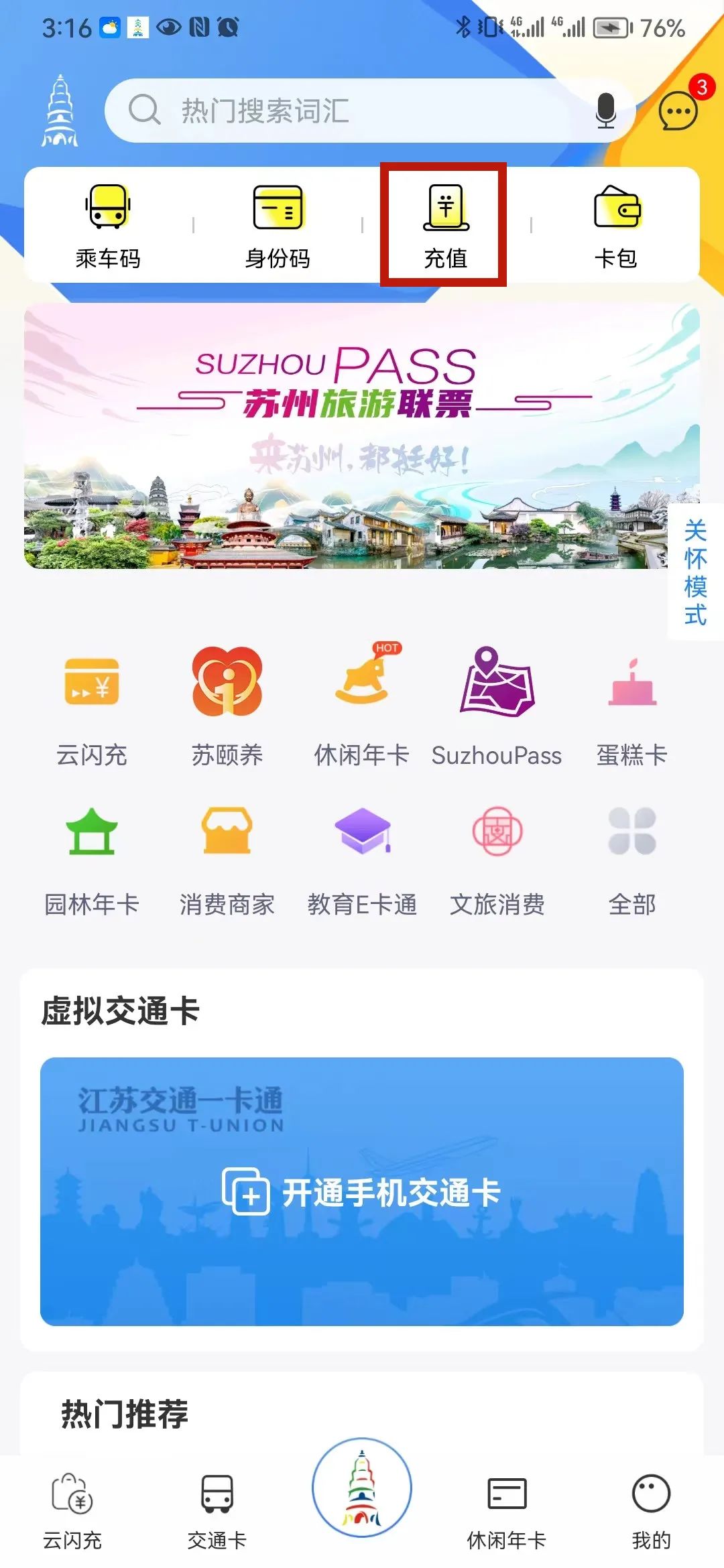Tap the search bar 热门搜索词汇
The image size is (724, 1568).
click(335, 111)
